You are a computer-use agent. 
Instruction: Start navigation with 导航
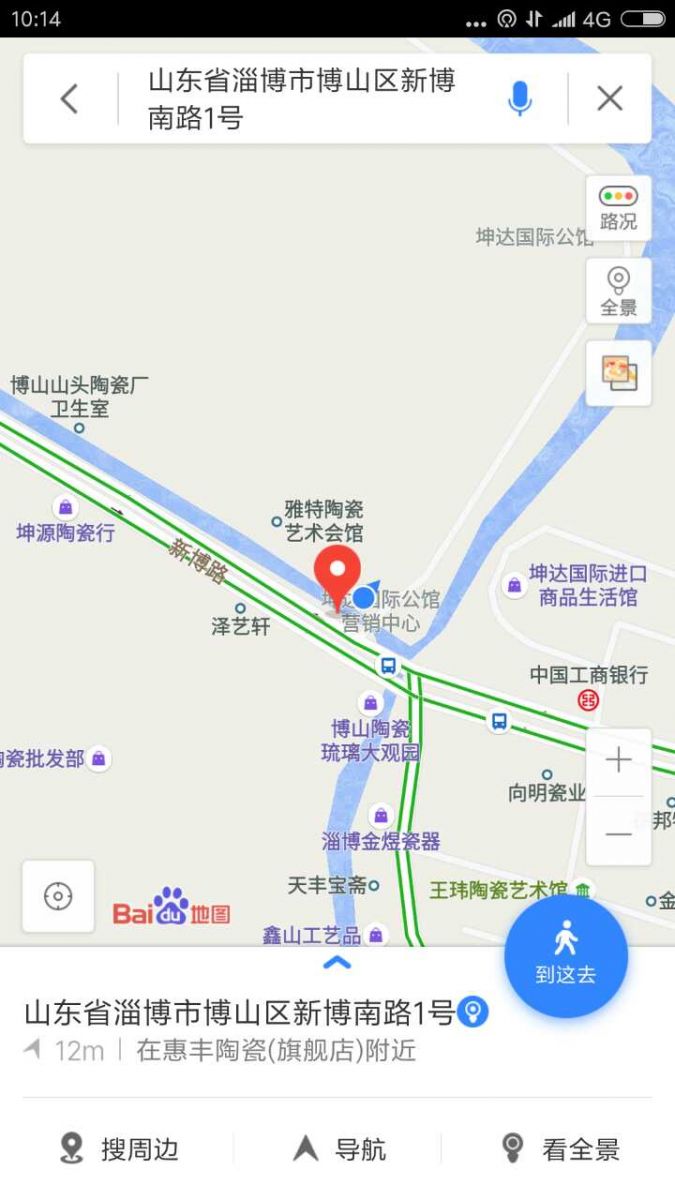tap(340, 1149)
